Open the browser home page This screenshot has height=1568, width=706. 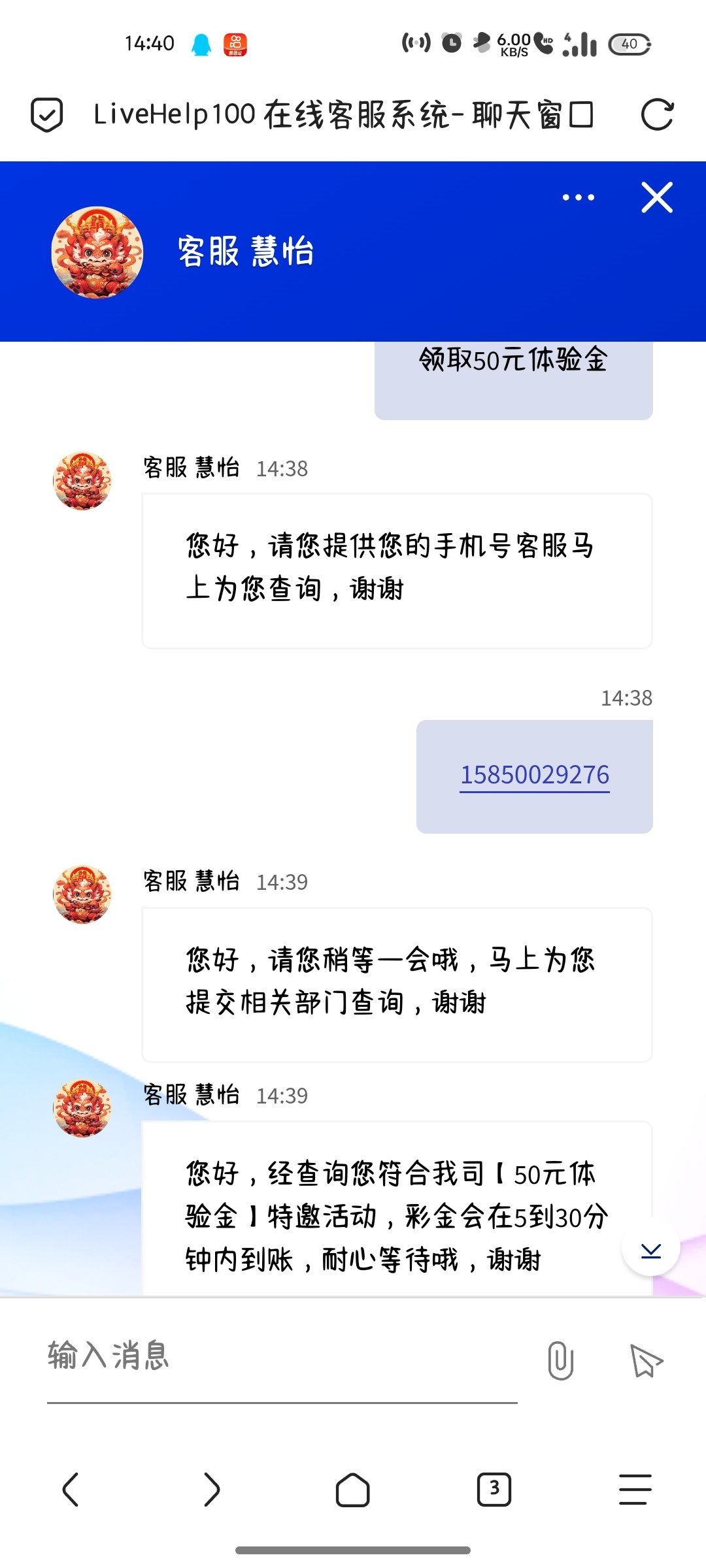[x=353, y=1490]
